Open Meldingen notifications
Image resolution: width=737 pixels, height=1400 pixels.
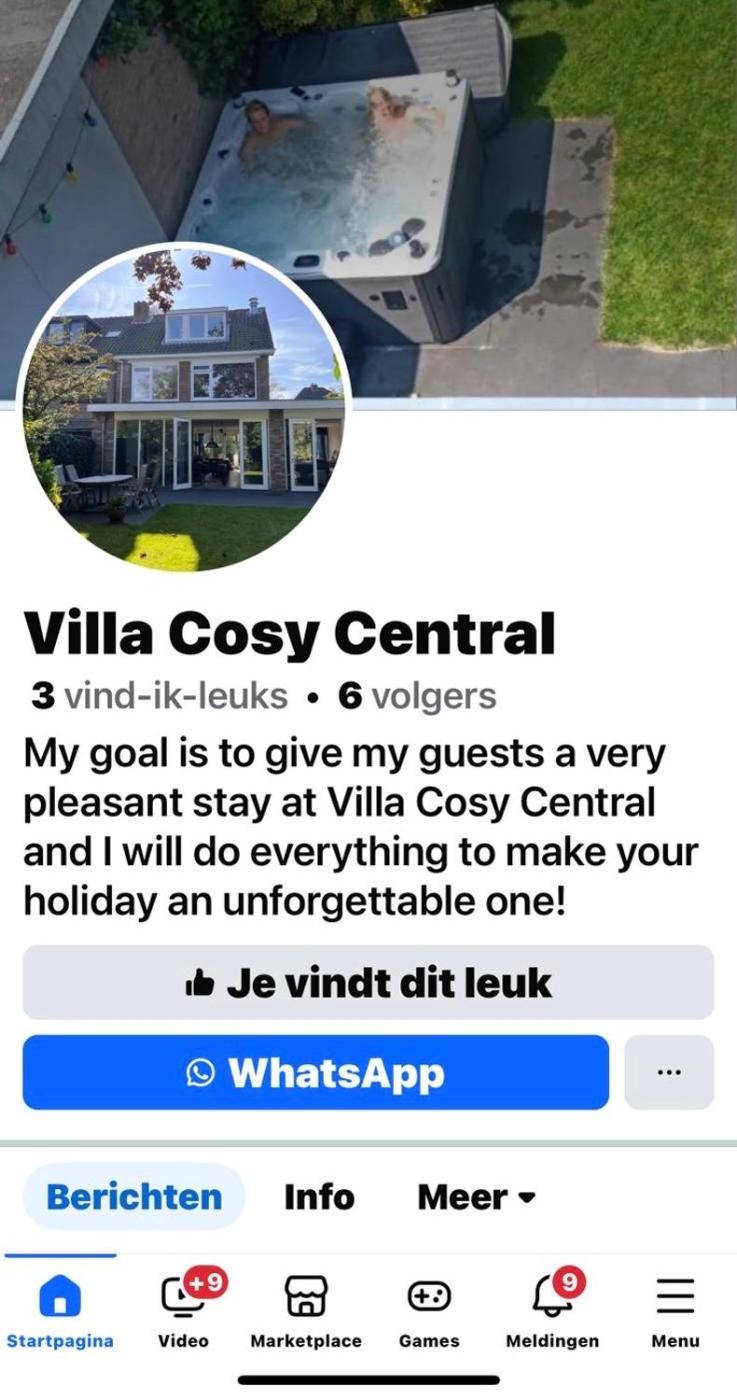point(552,1310)
